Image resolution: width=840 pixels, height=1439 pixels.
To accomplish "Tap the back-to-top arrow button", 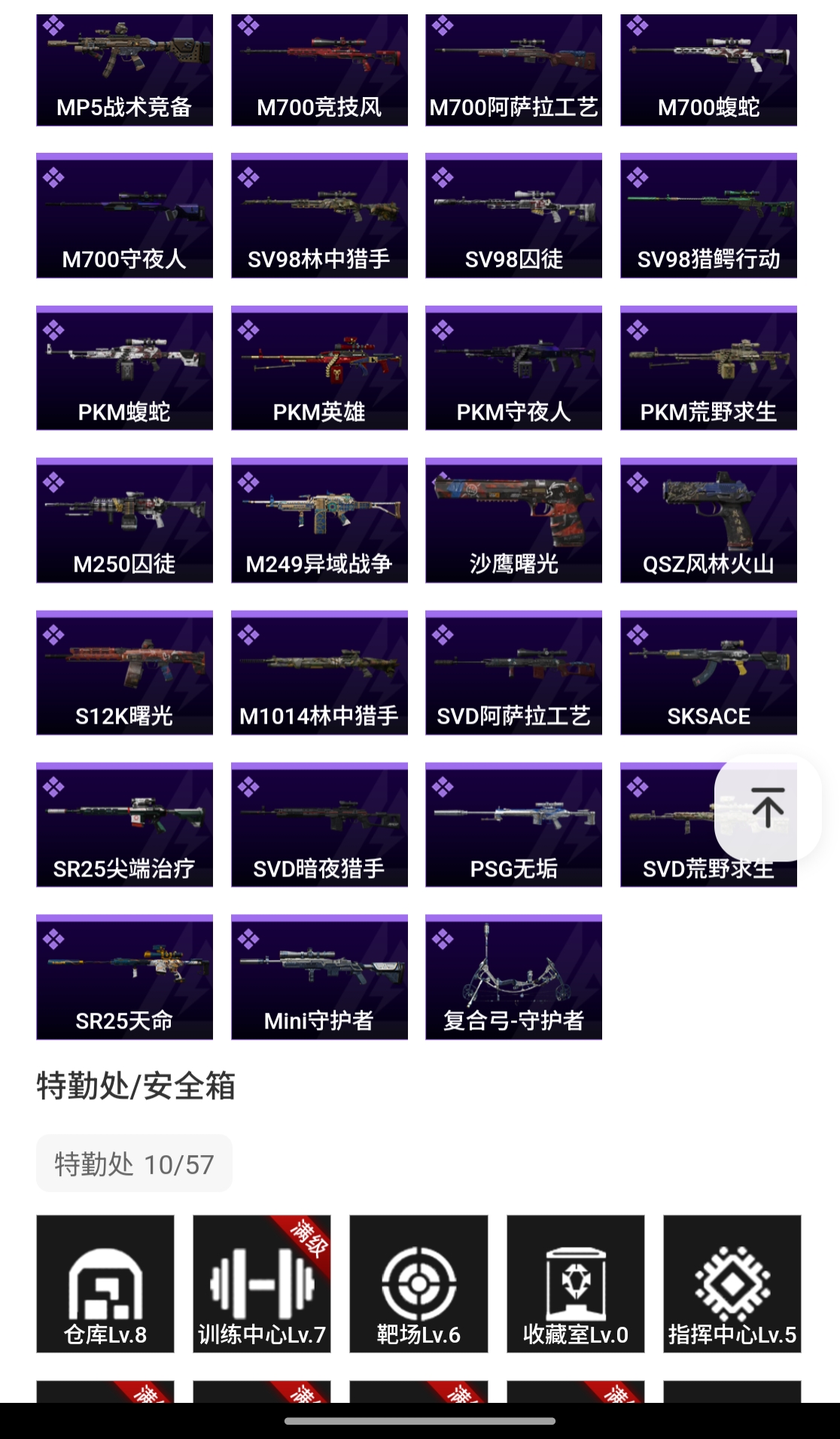I will [x=767, y=807].
